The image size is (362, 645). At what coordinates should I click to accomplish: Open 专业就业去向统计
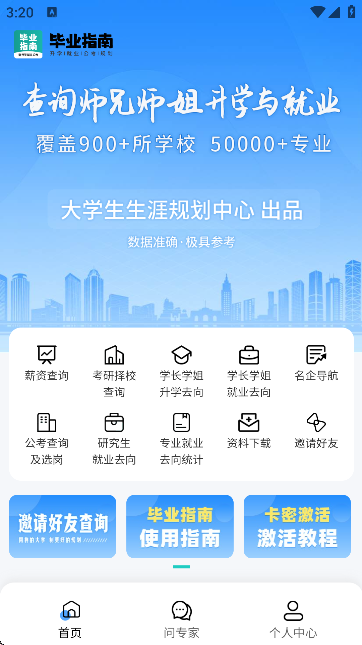(181, 439)
